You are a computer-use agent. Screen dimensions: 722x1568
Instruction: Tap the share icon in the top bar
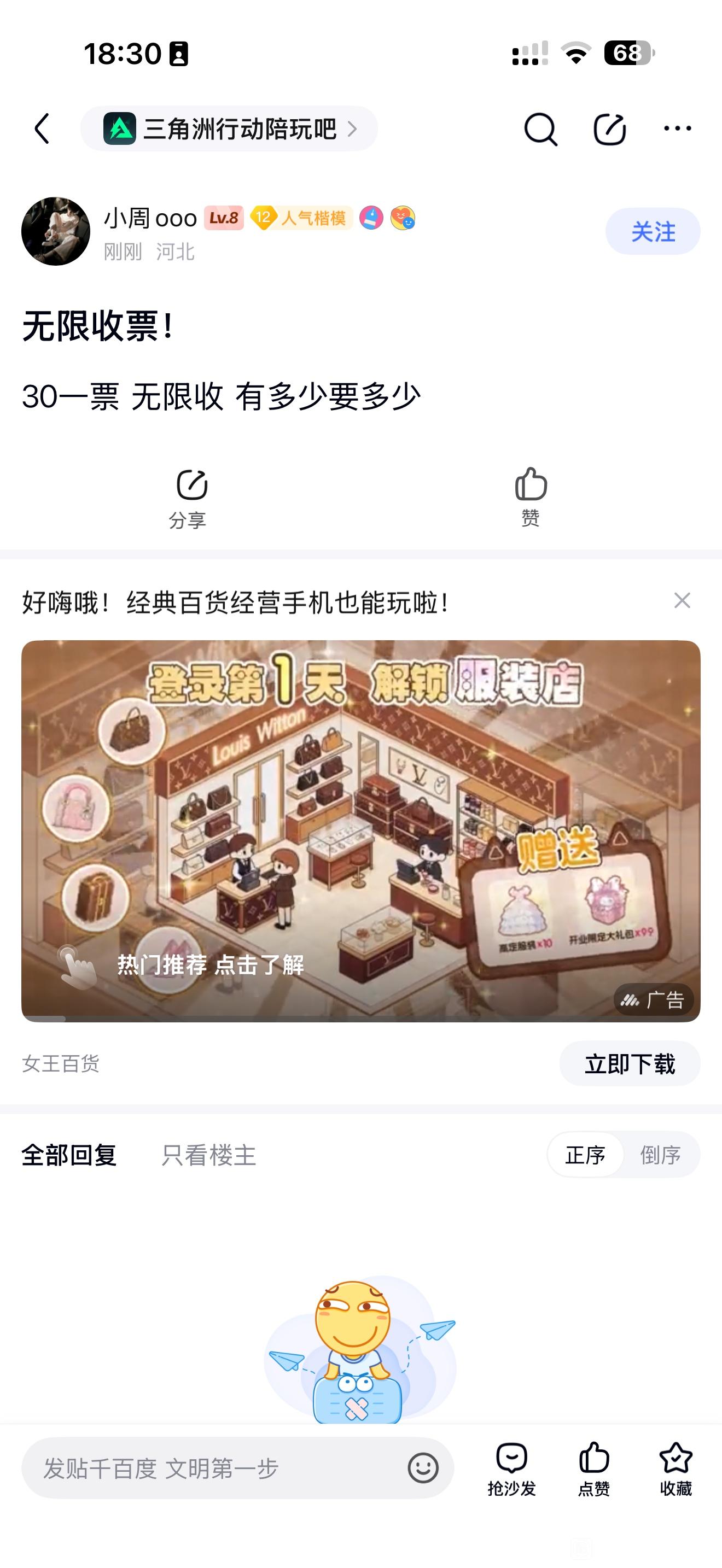tap(609, 129)
